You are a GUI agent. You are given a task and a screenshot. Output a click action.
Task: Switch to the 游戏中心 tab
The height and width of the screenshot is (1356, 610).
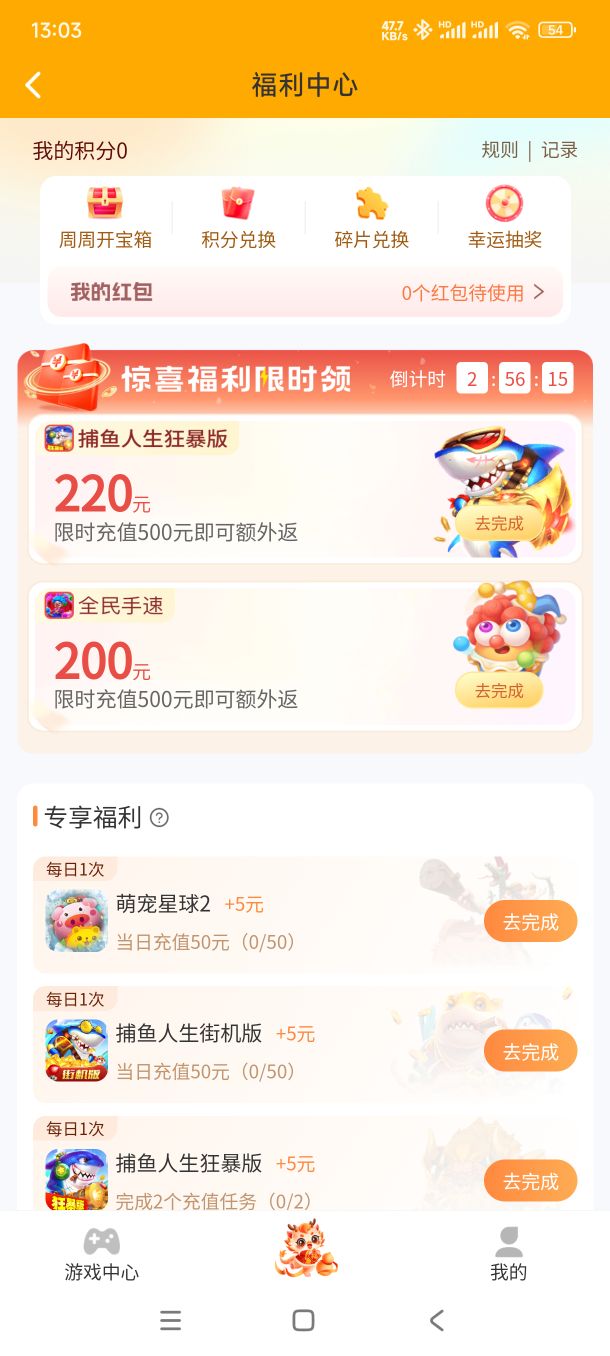[101, 1255]
